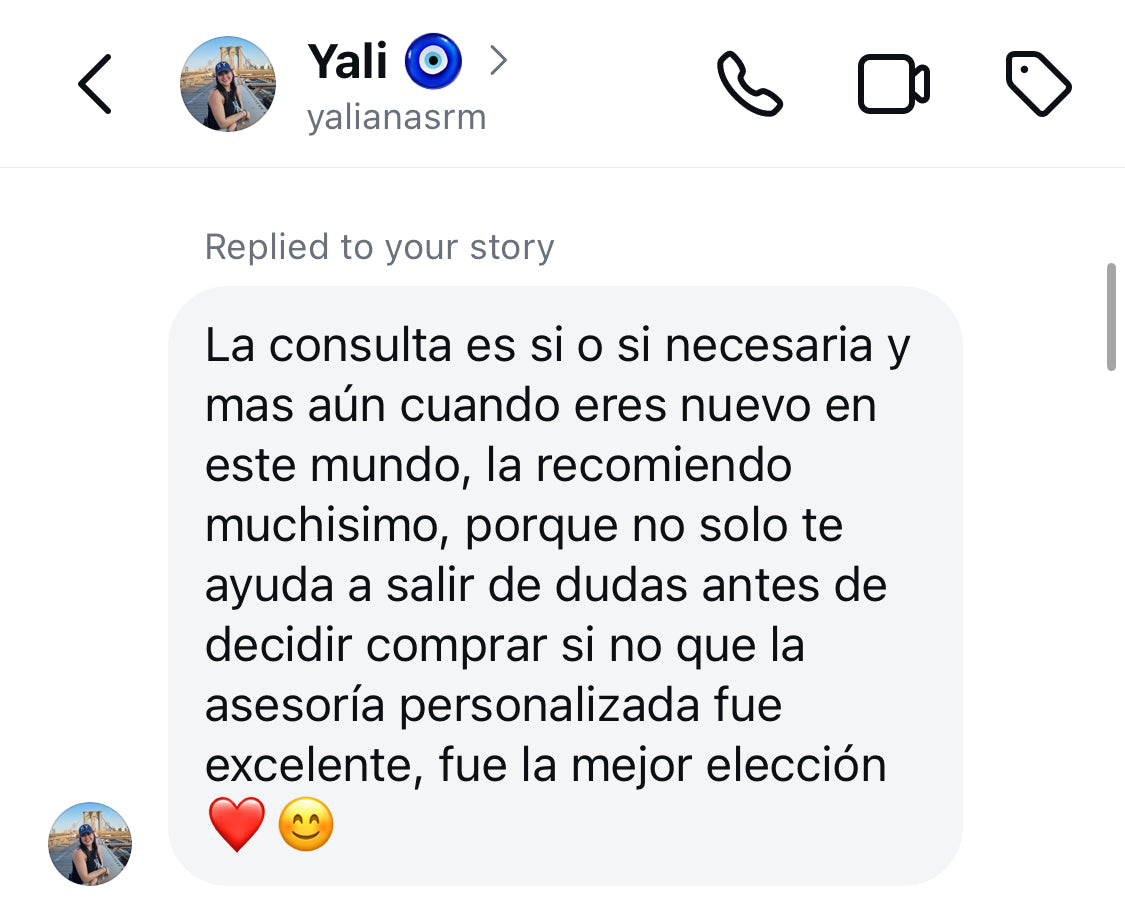The width and height of the screenshot is (1125, 915).
Task: Open the label tag options
Action: pyautogui.click(x=1037, y=84)
